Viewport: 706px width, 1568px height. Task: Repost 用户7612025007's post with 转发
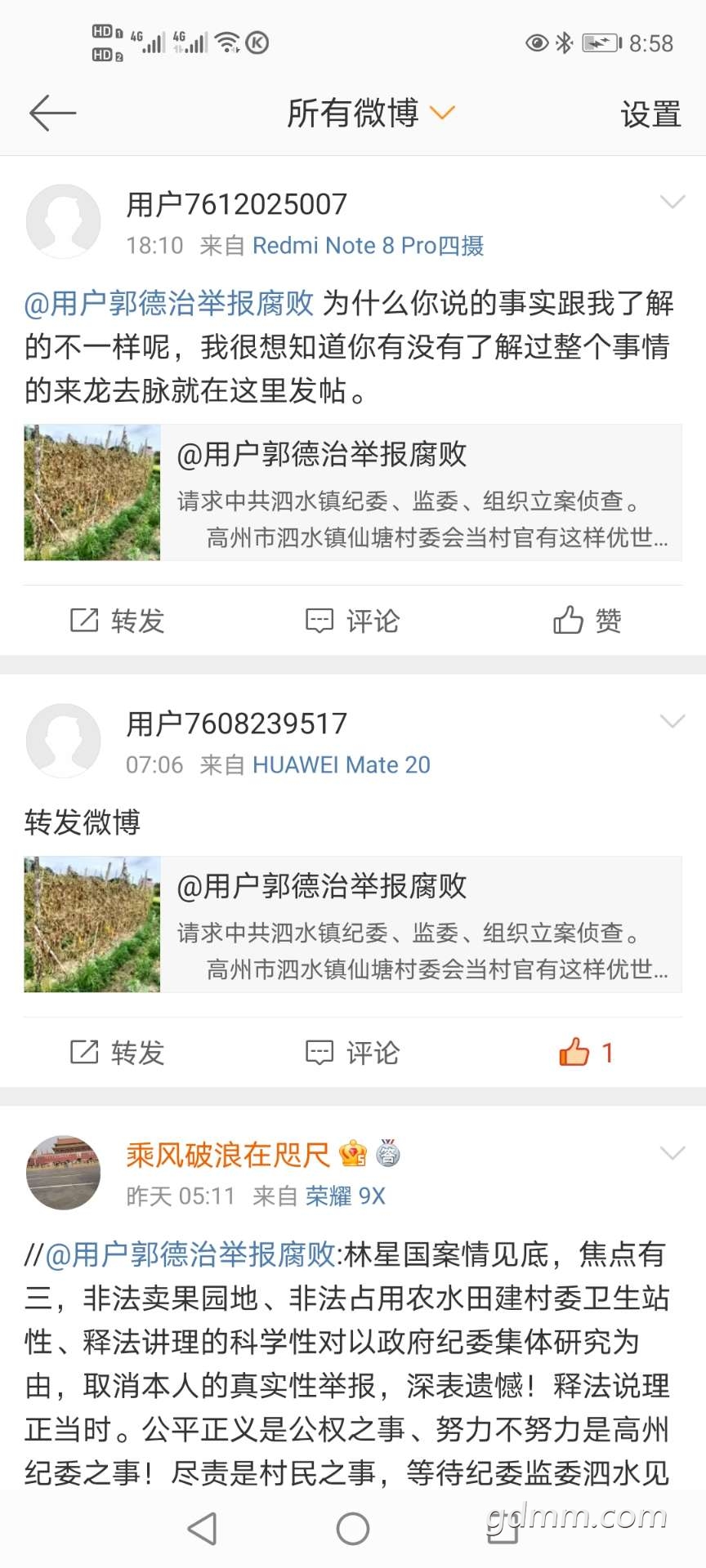point(117,621)
